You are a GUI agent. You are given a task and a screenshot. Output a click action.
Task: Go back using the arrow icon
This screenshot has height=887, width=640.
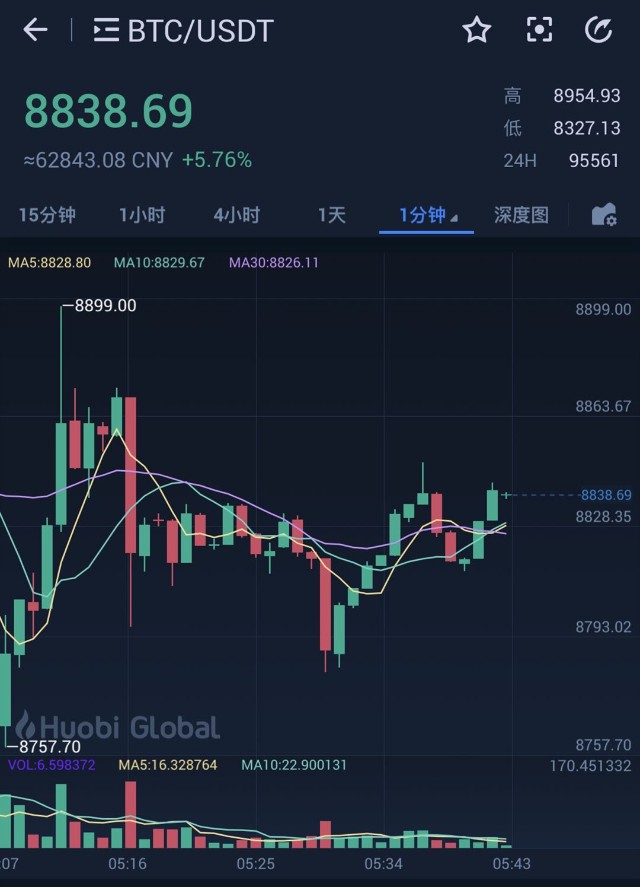pyautogui.click(x=35, y=30)
